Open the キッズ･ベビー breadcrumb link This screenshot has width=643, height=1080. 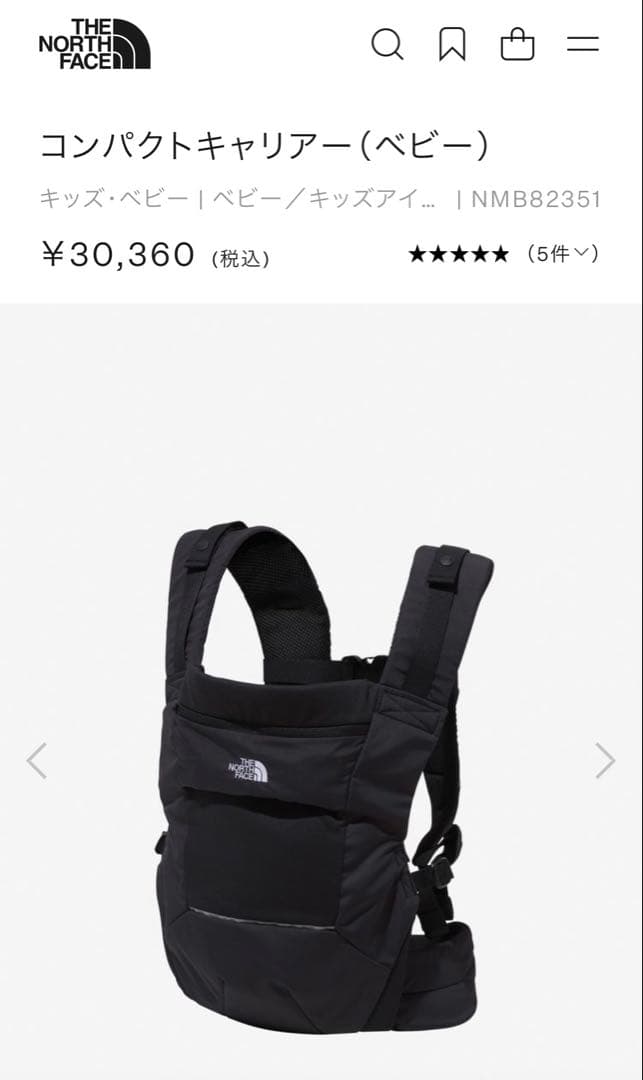pos(113,199)
